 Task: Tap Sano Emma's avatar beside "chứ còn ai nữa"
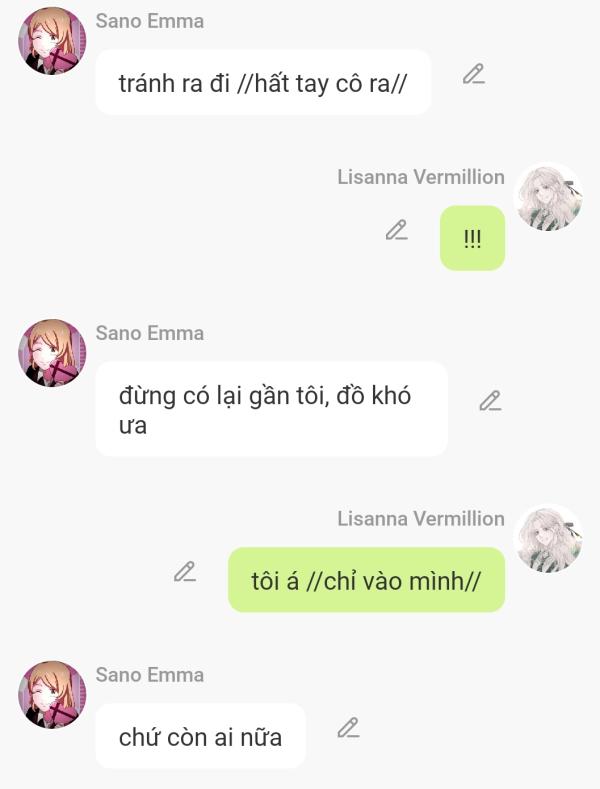52,694
